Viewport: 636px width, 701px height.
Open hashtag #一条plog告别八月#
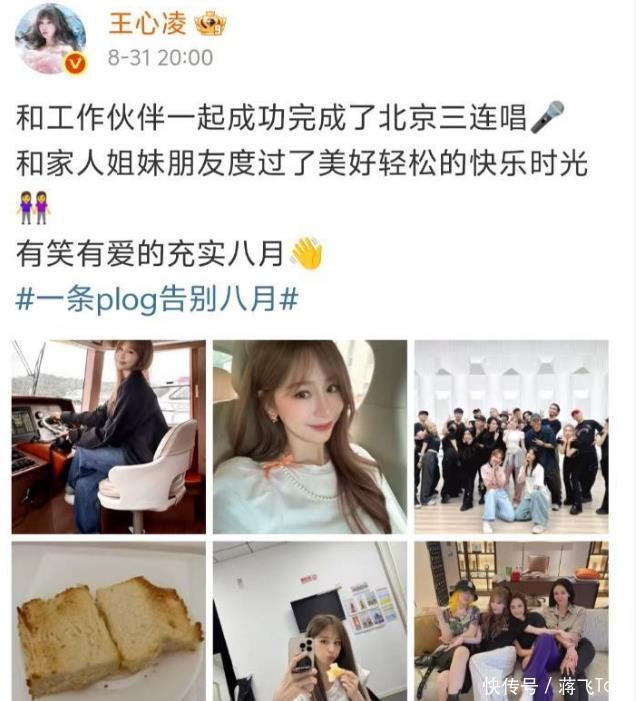tap(157, 298)
